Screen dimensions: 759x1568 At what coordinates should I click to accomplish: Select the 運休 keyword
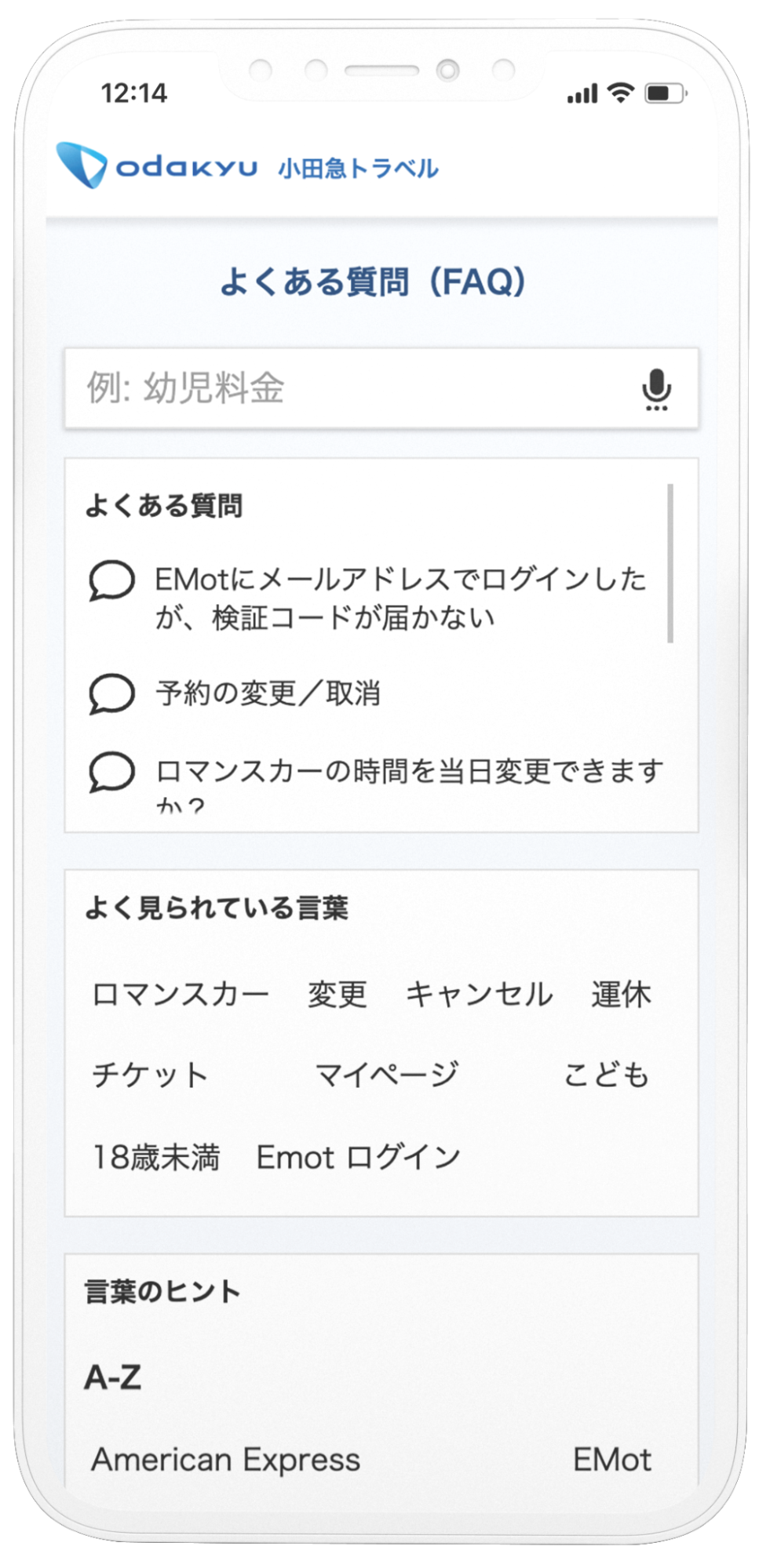[x=621, y=995]
